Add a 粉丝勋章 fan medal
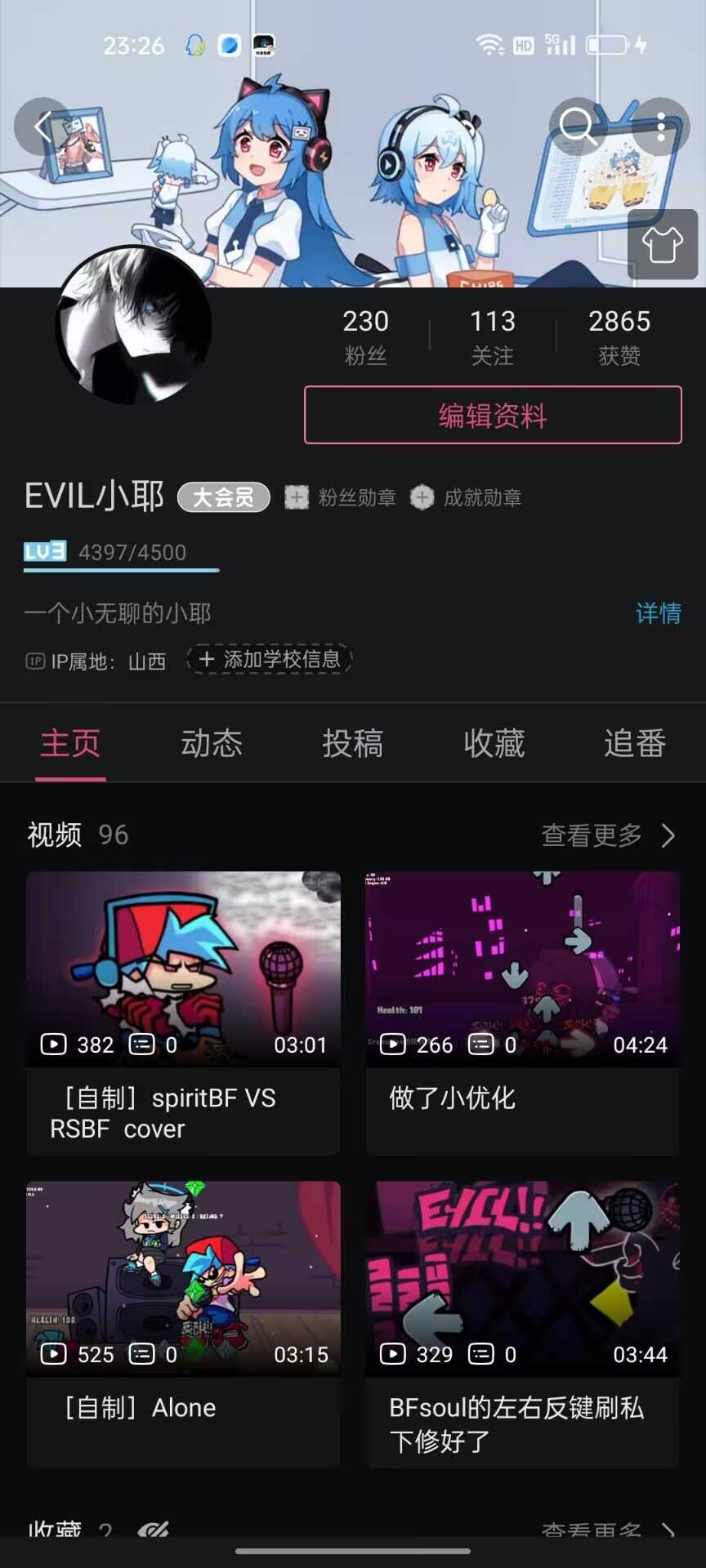Viewport: 706px width, 1568px height. (x=341, y=497)
